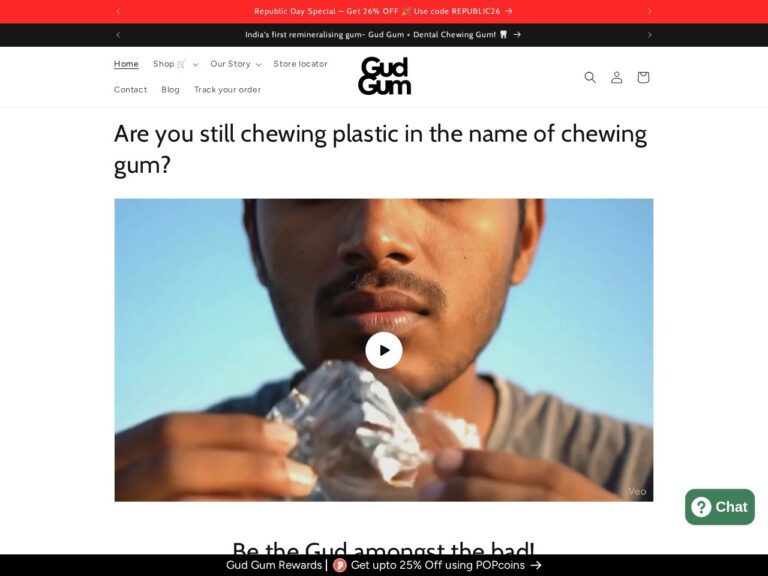Go to the Store locator page
The image size is (768, 576).
(300, 64)
